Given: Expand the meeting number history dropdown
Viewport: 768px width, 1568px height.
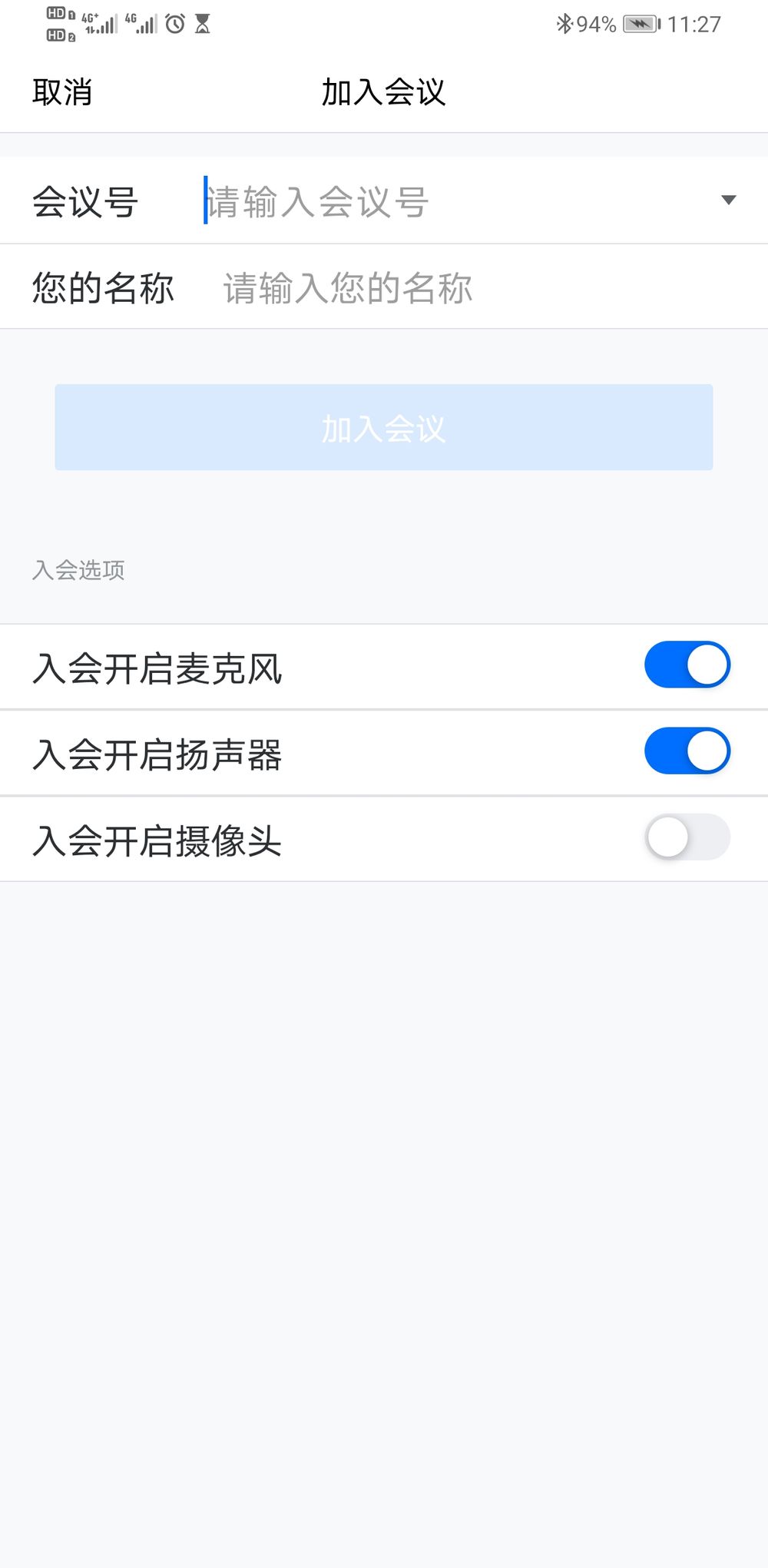Looking at the screenshot, I should [x=728, y=201].
